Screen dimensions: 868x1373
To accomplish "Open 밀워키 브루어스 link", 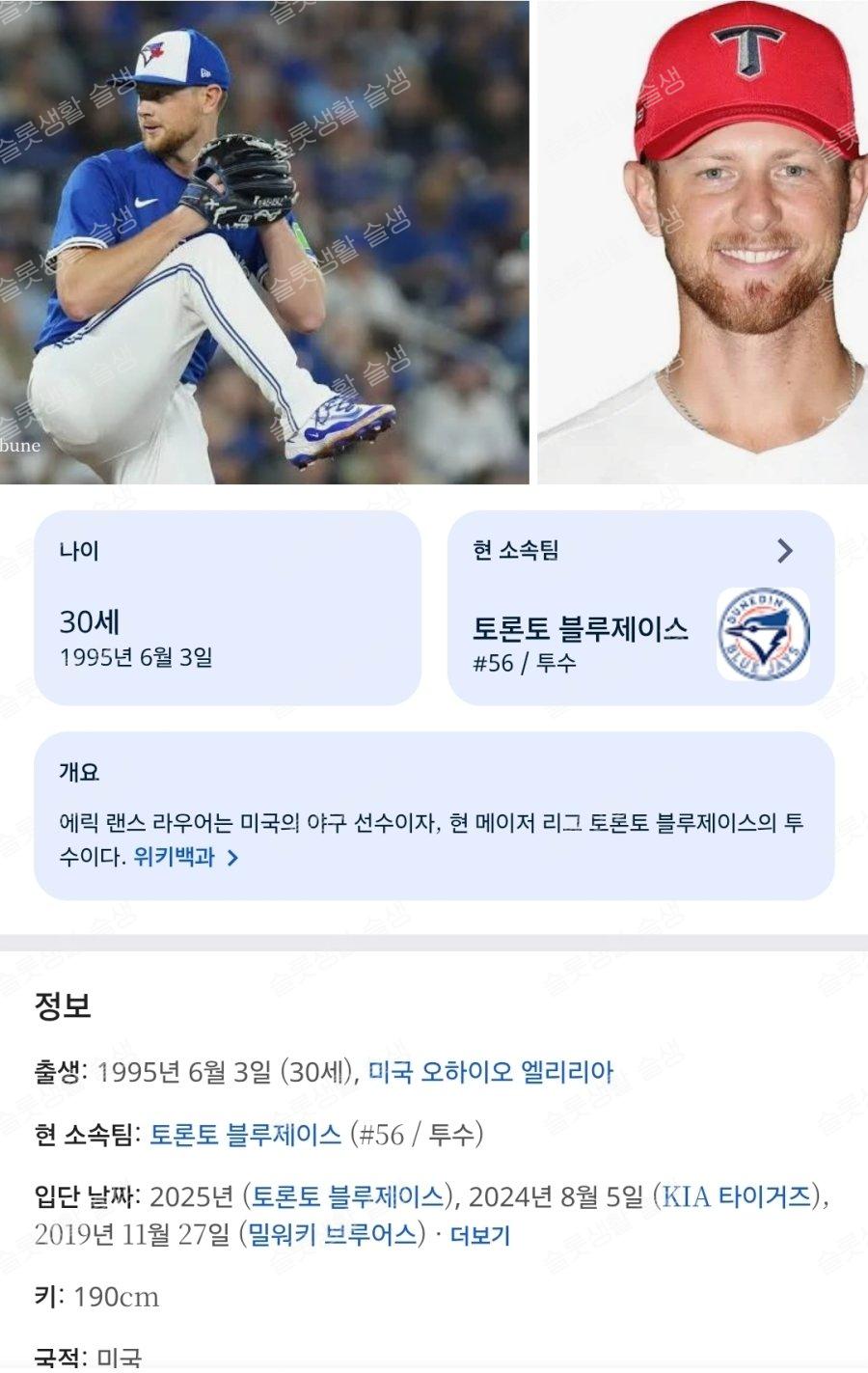I will [333, 1235].
